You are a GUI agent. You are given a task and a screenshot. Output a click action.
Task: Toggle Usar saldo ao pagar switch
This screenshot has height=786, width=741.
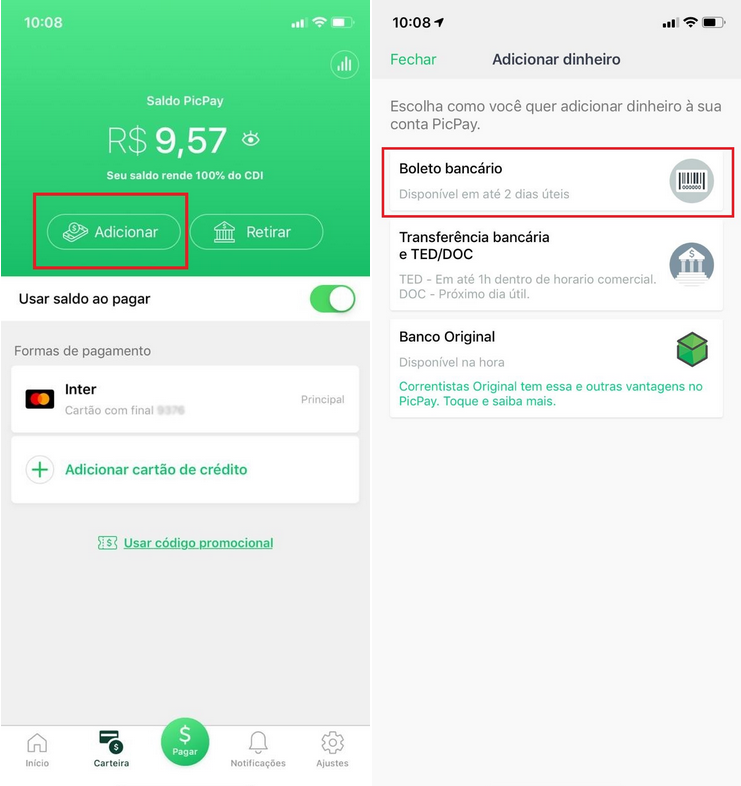point(332,299)
